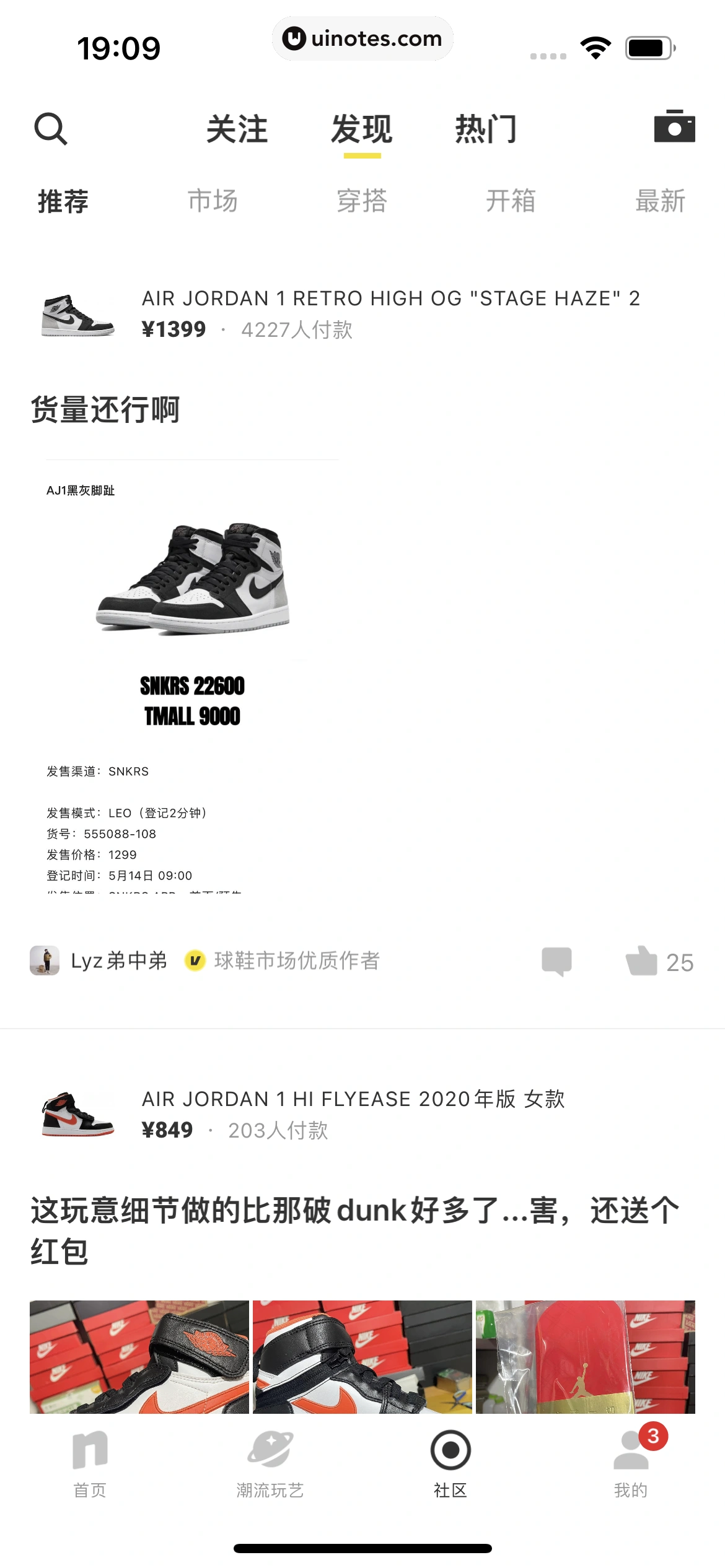View Lyz弟中弟's profile

click(99, 960)
